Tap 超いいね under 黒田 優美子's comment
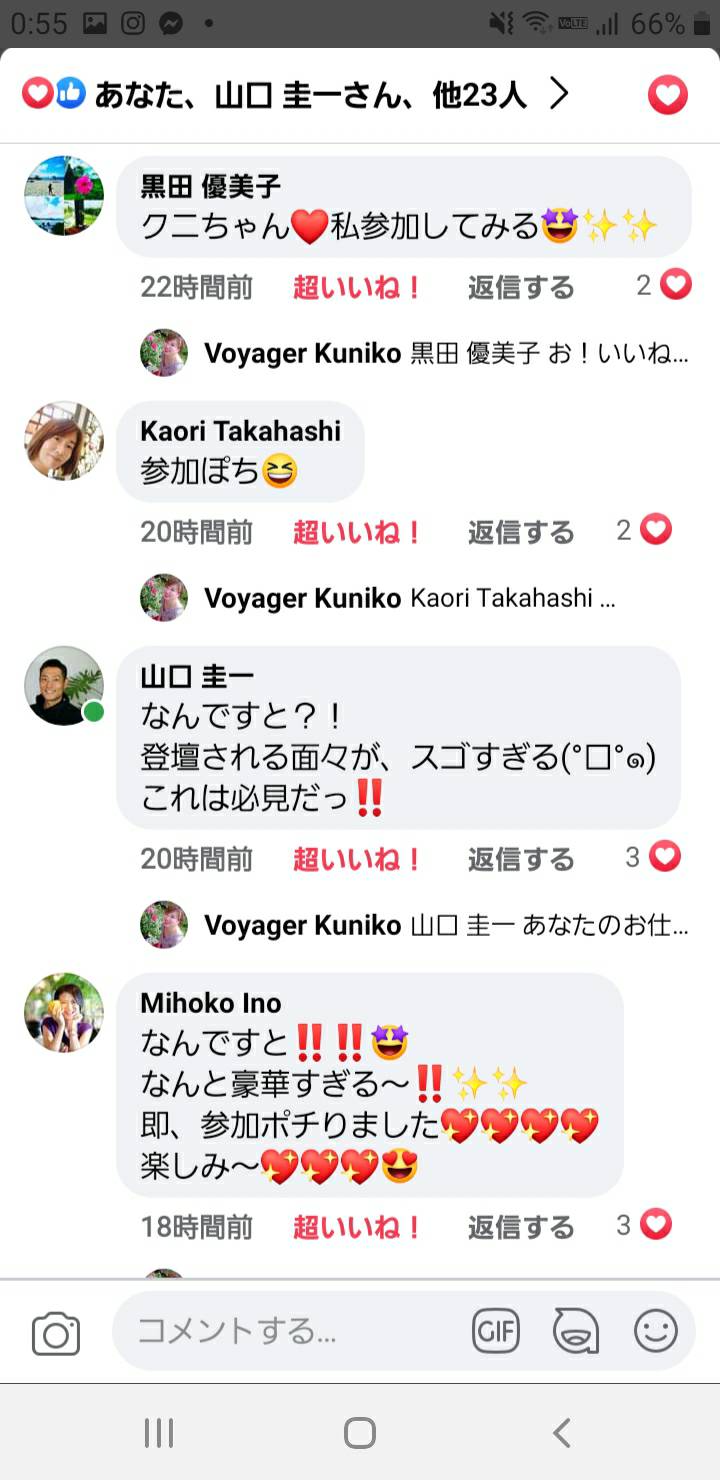Screen dimensions: 720x1480 (358, 288)
